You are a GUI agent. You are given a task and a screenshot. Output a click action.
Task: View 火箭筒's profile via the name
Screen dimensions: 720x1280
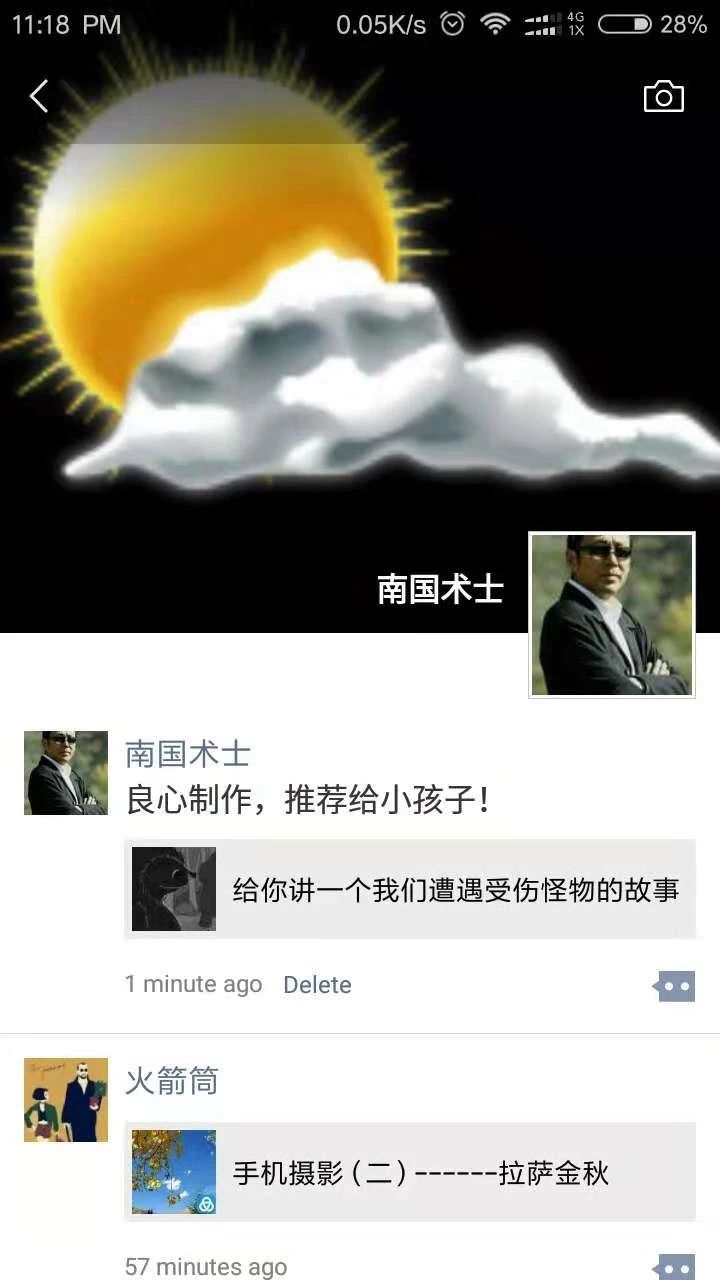[171, 1081]
